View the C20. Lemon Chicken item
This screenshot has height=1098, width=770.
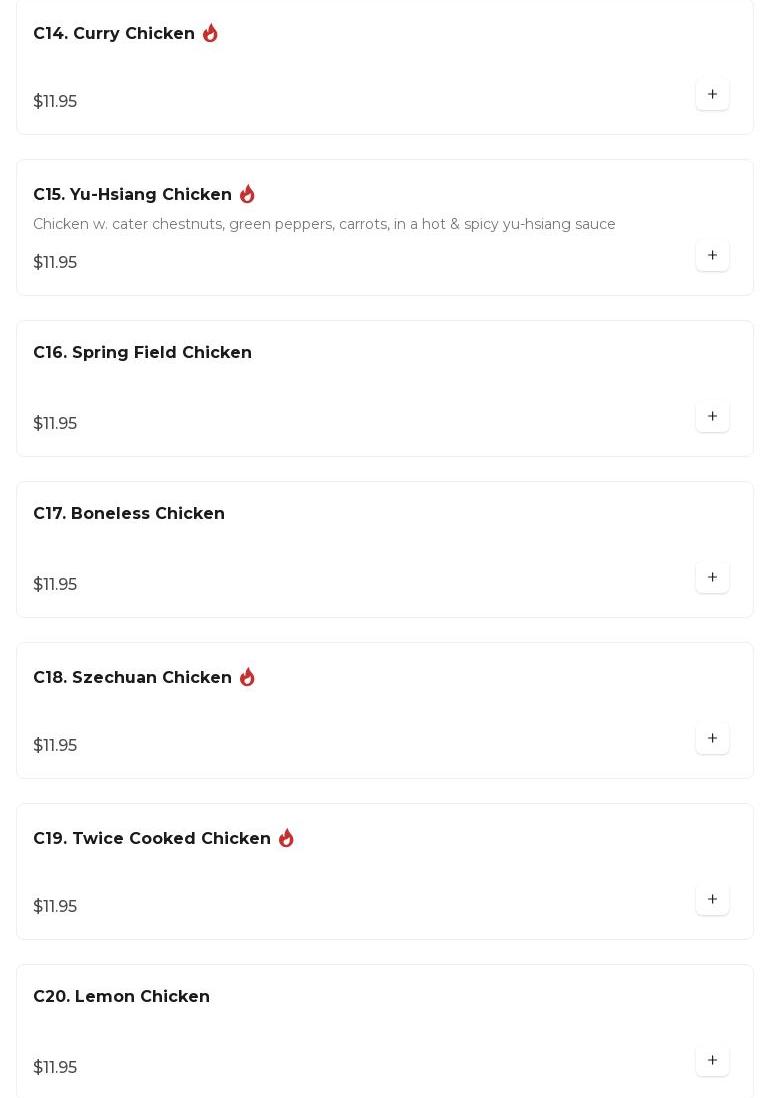[121, 997]
